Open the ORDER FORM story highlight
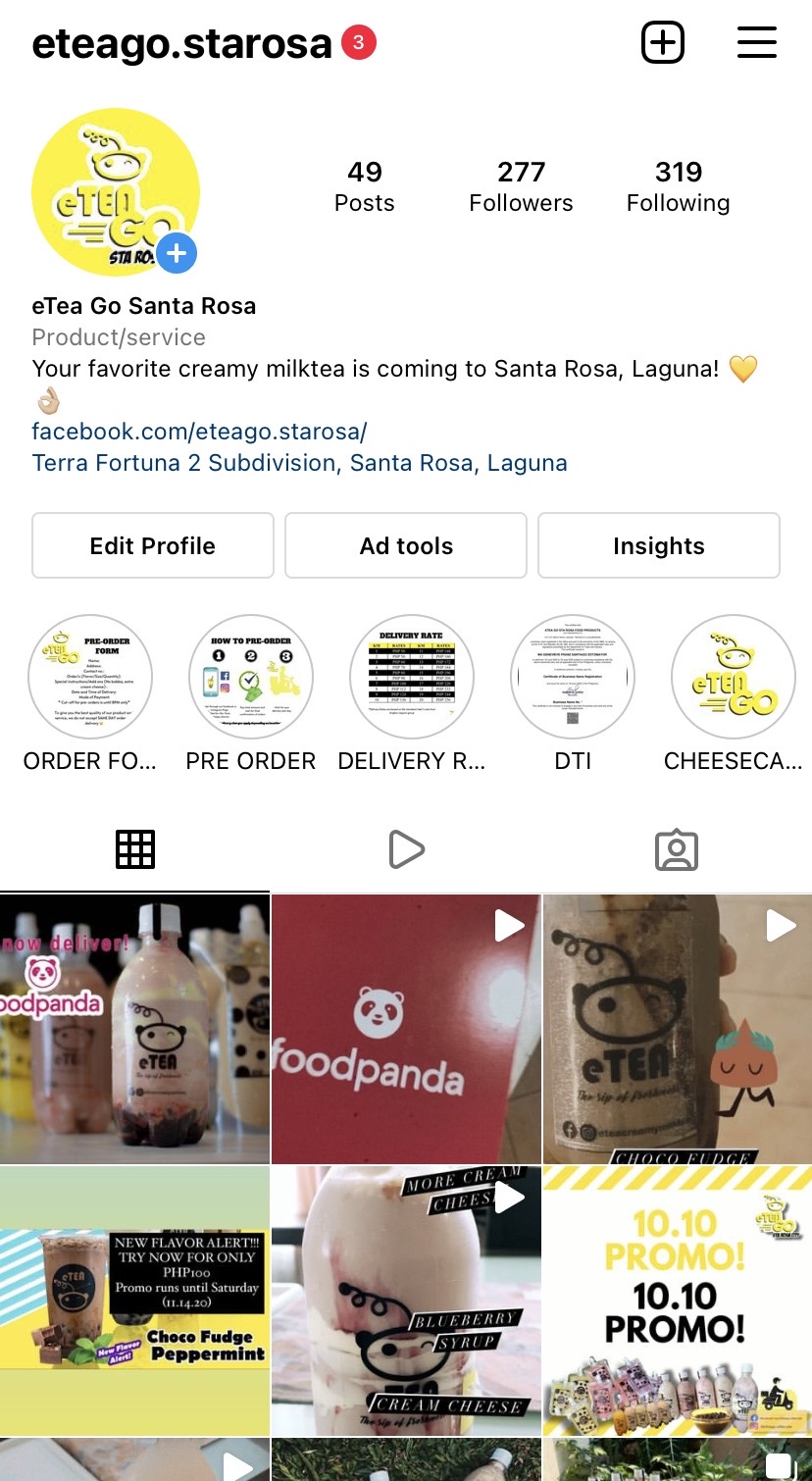The height and width of the screenshot is (1481, 812). tap(90, 677)
